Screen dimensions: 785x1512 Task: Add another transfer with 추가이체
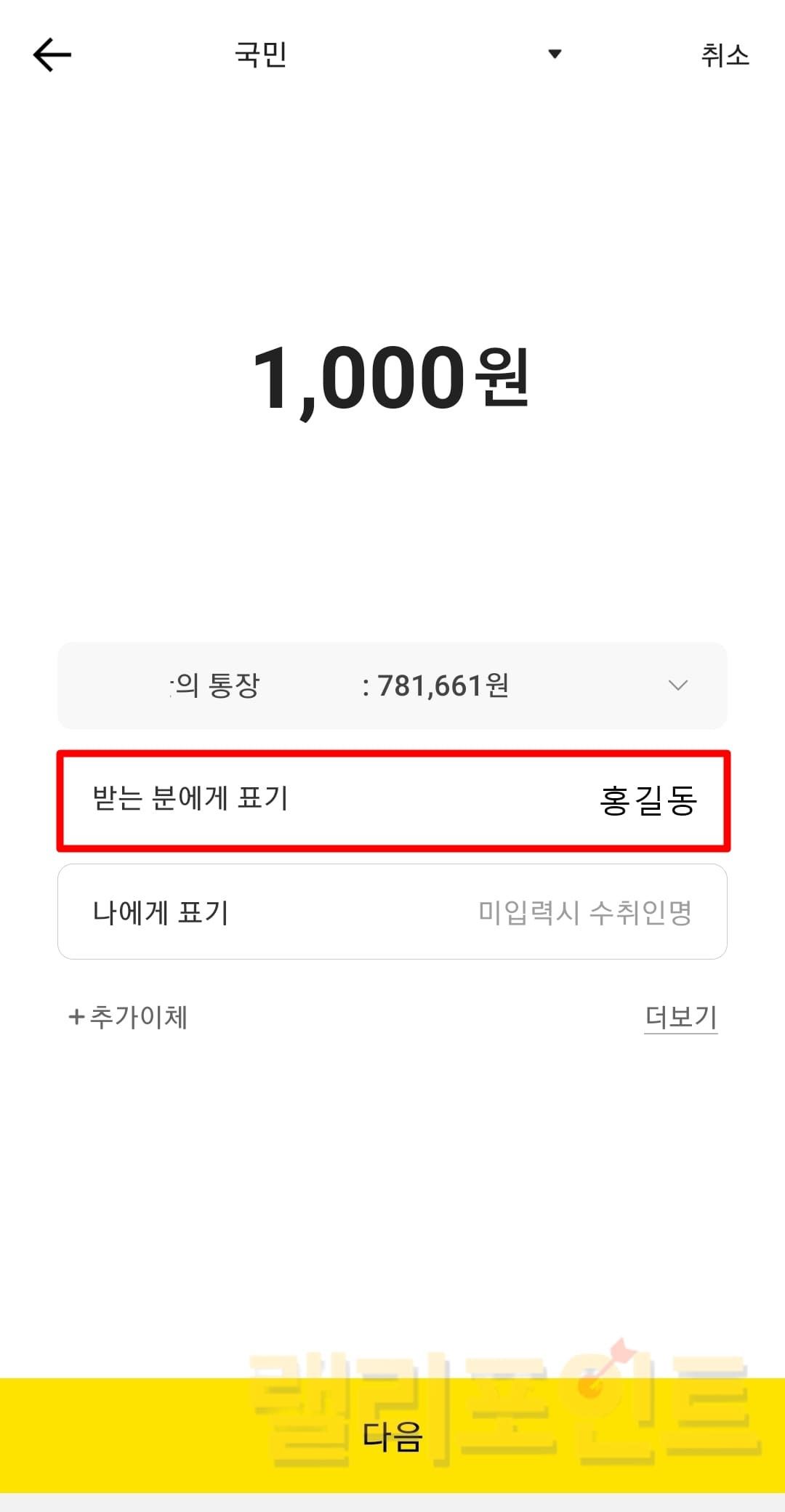point(129,1017)
